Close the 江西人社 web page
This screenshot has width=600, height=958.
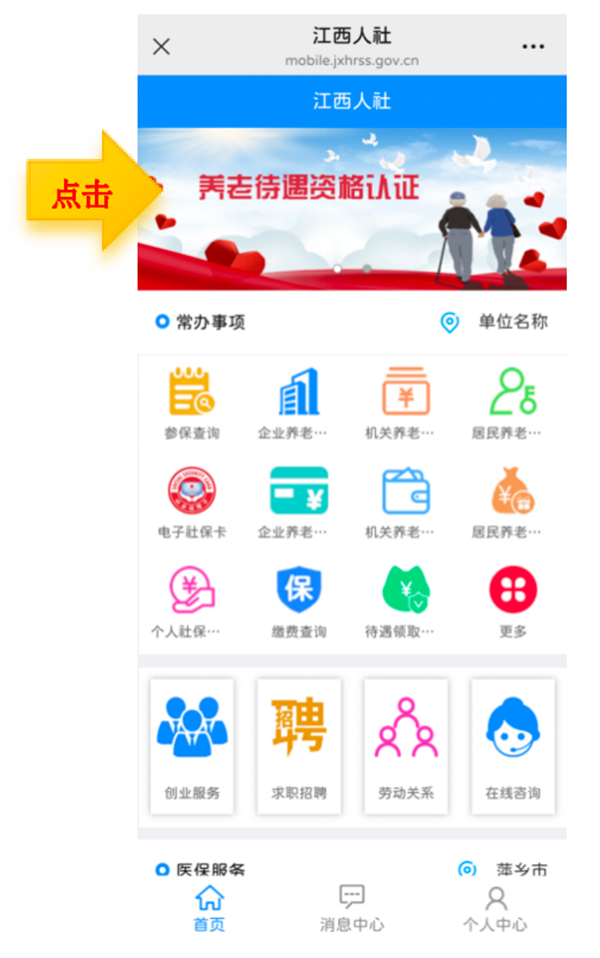[x=161, y=46]
